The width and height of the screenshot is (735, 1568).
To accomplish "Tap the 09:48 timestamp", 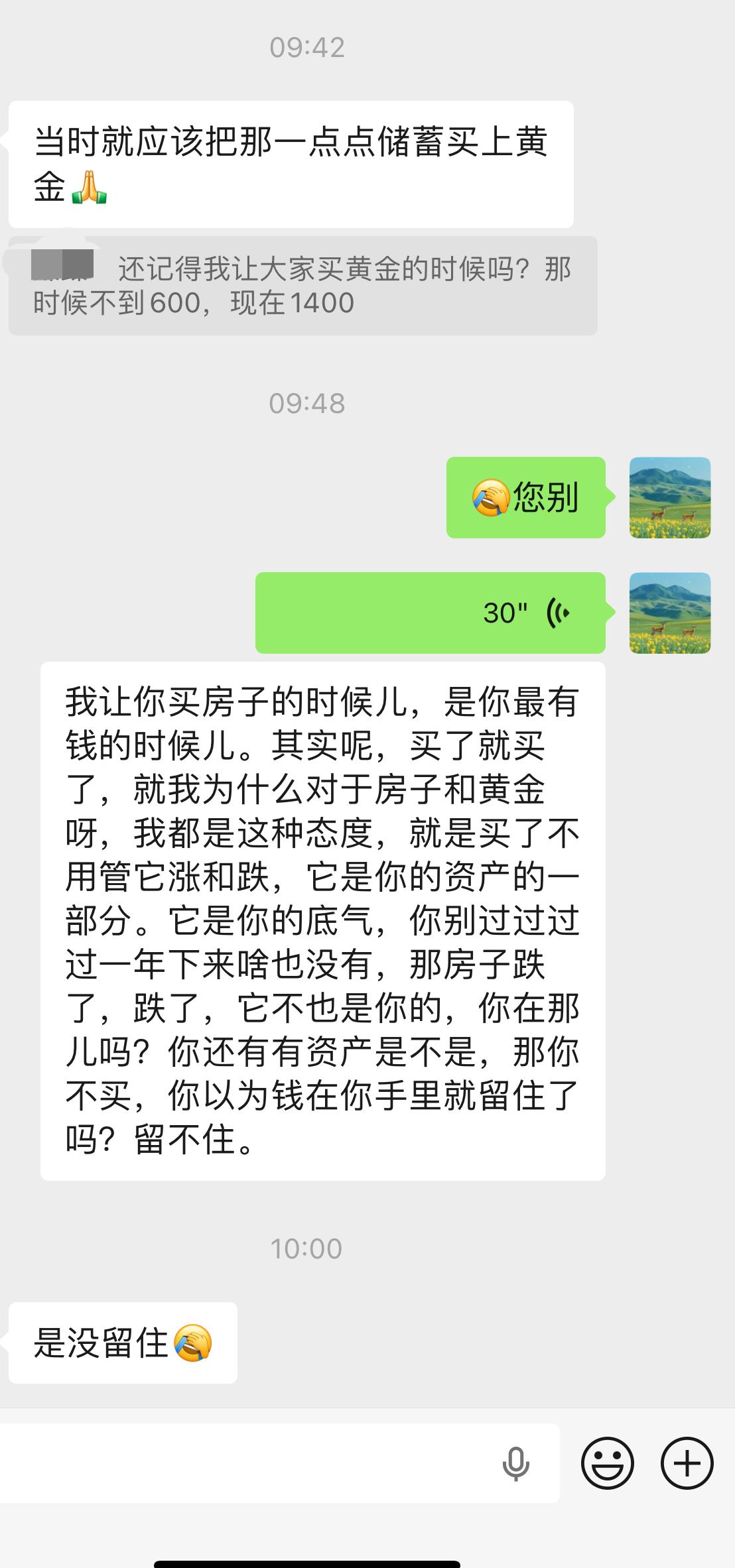I will 308,402.
